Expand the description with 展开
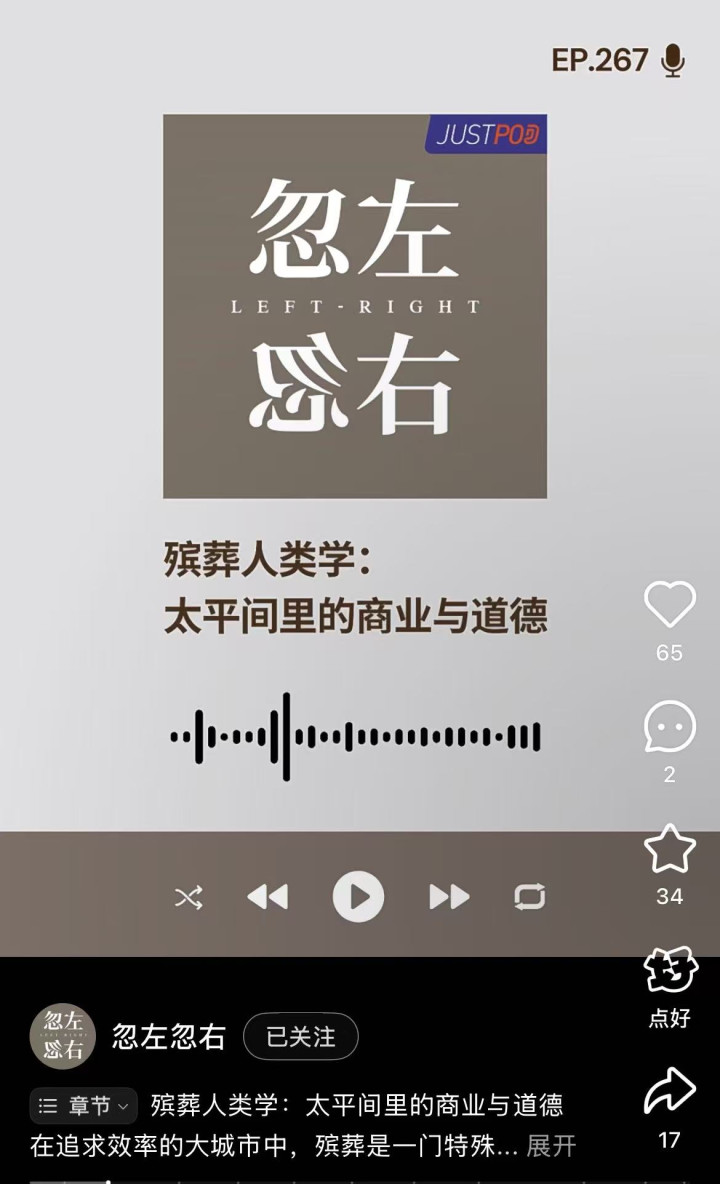The image size is (720, 1184). point(551,1146)
